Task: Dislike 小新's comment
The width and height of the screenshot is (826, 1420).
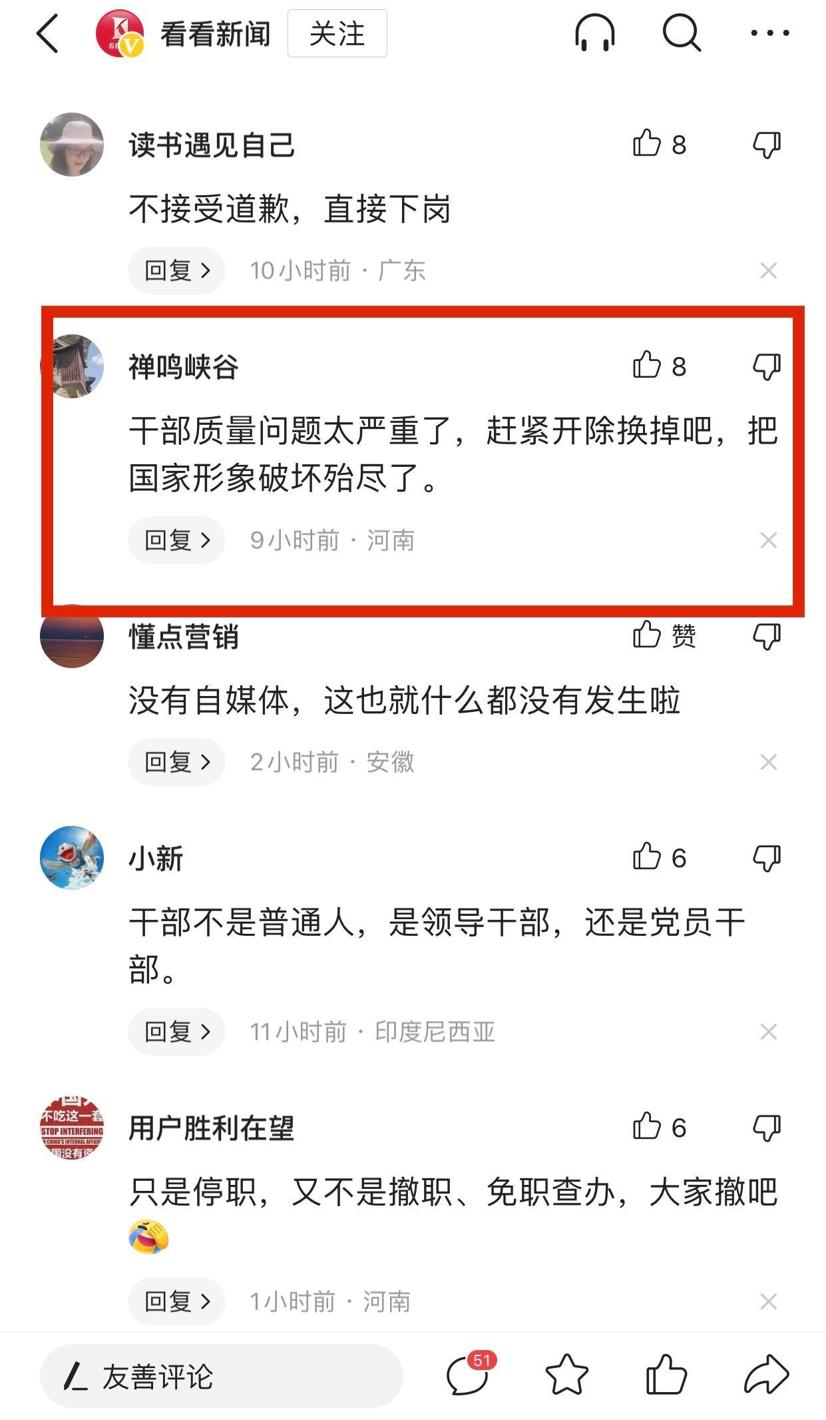Action: [x=766, y=858]
